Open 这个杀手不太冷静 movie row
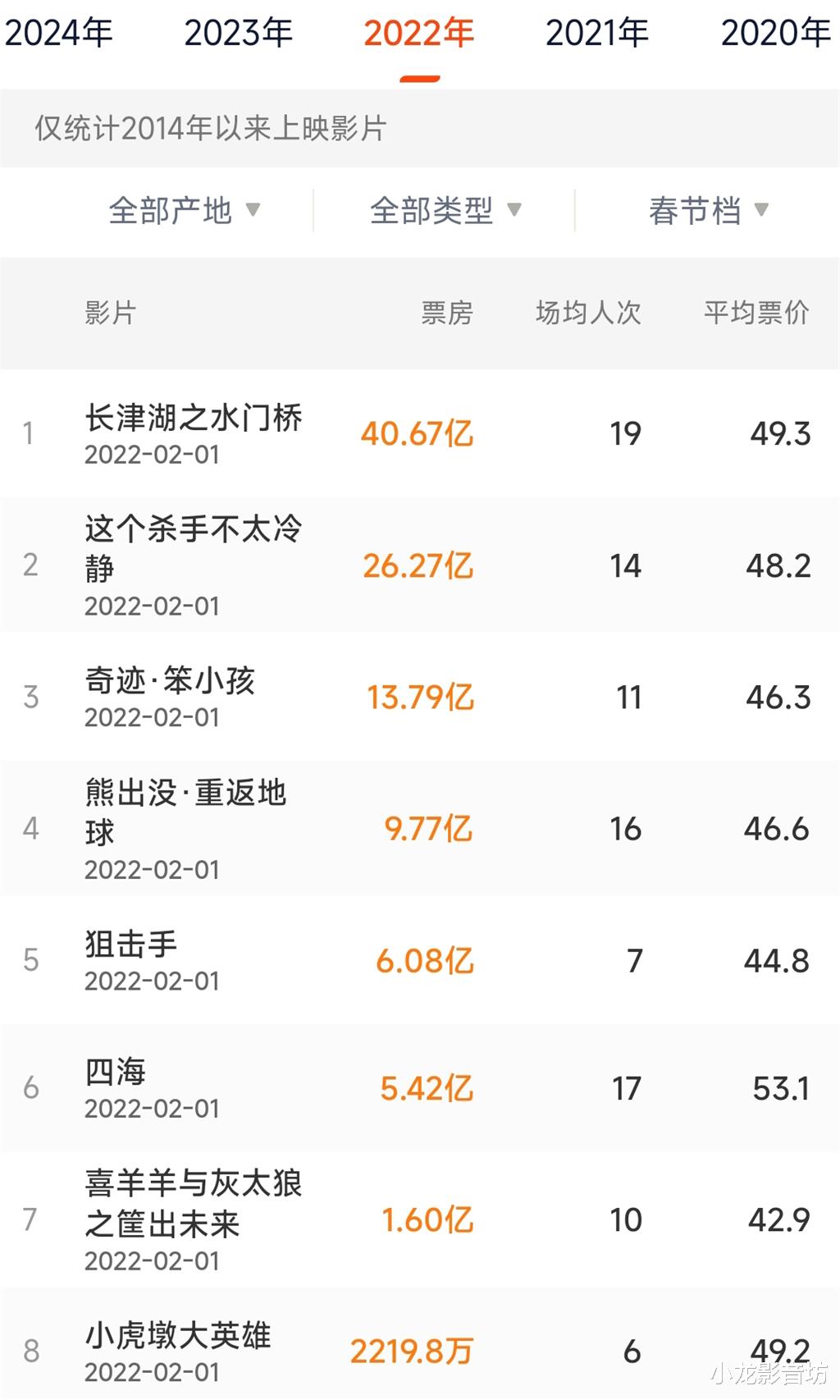This screenshot has height=1400, width=840. [x=420, y=565]
